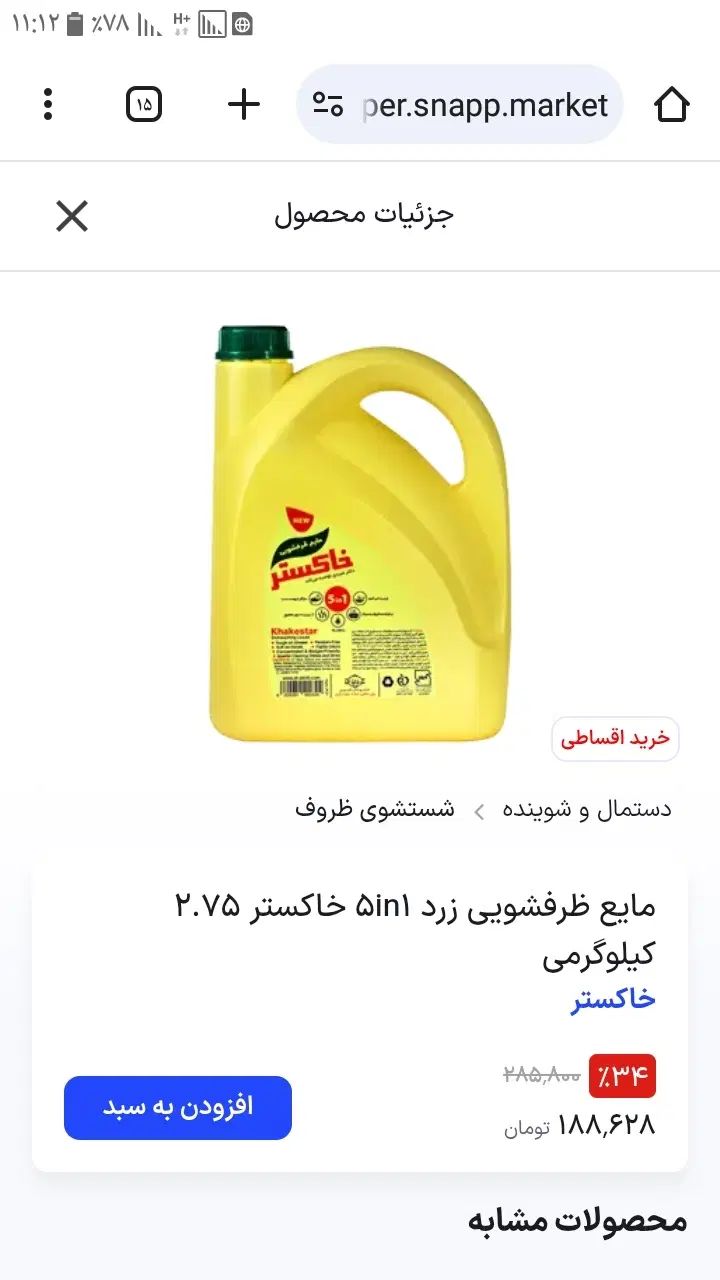This screenshot has height=1280, width=720.
Task: Tap the خرید اقساطی installment badge
Action: click(x=615, y=739)
